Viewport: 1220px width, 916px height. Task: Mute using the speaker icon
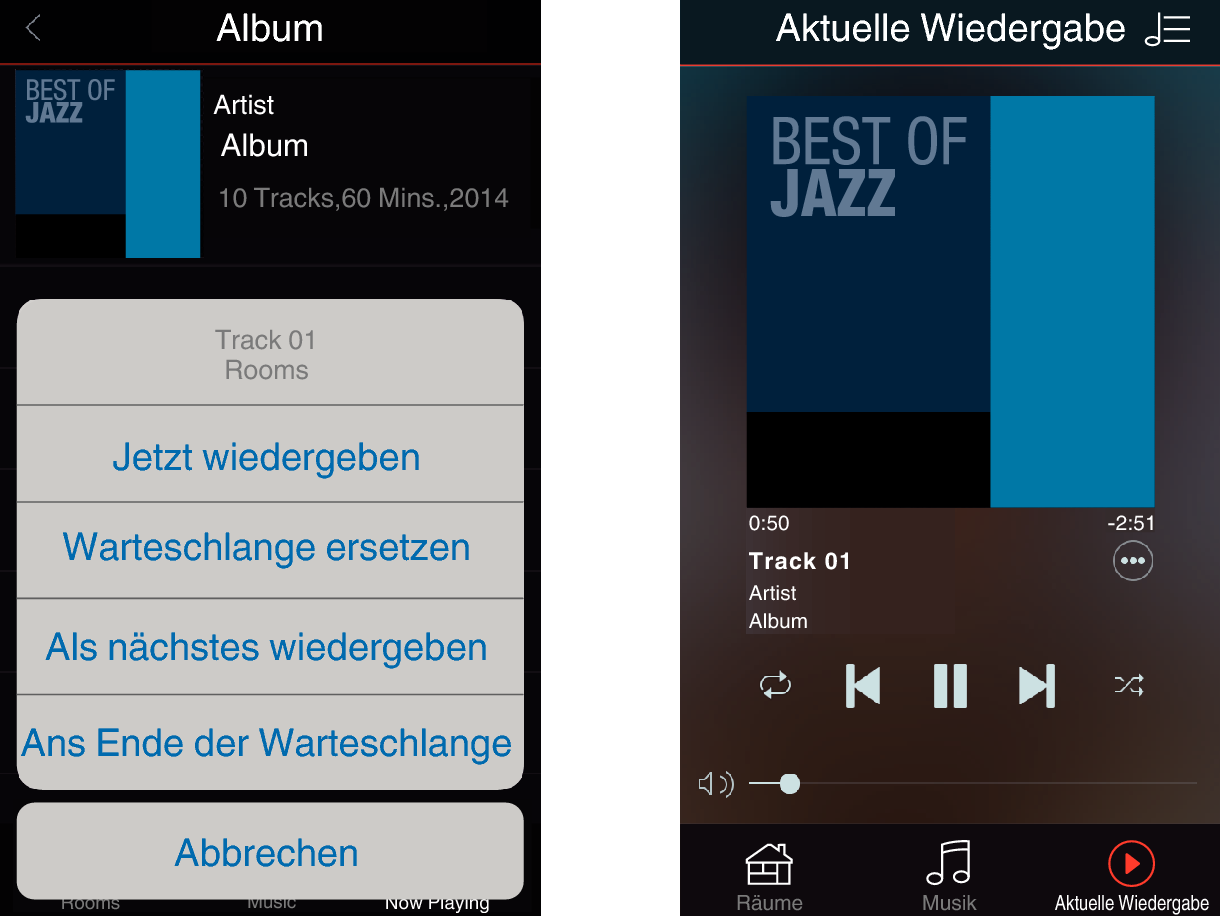[715, 784]
